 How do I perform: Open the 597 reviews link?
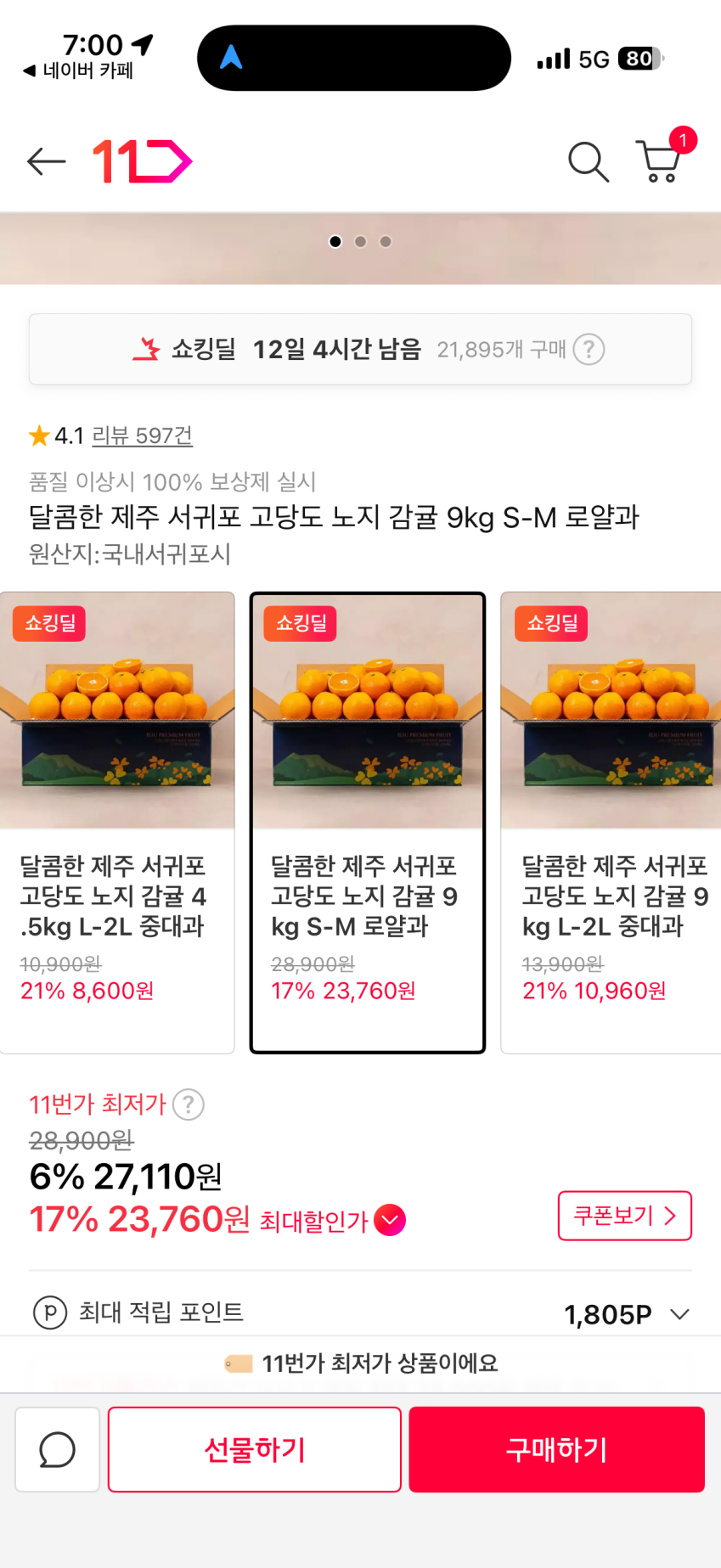pos(142,436)
